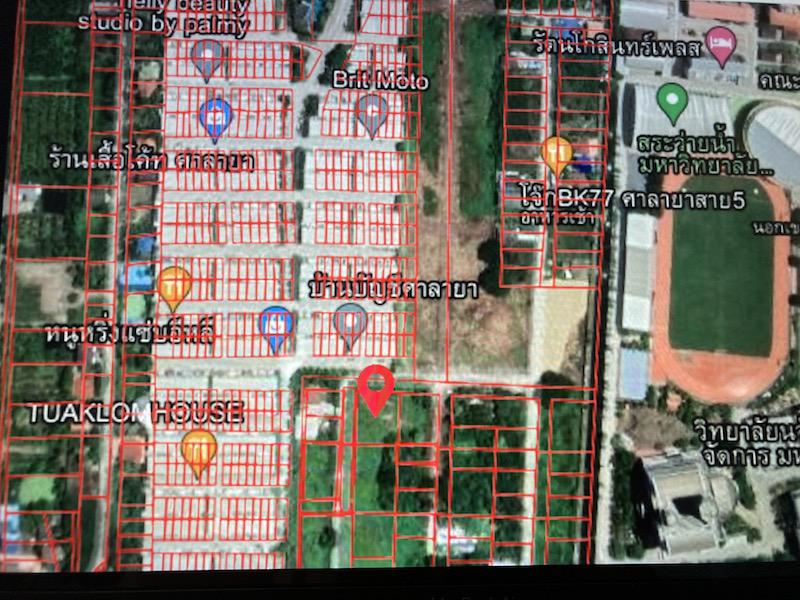Select the green pin for สระว่ายน้ำมหาวิทยาลัย

tap(673, 101)
